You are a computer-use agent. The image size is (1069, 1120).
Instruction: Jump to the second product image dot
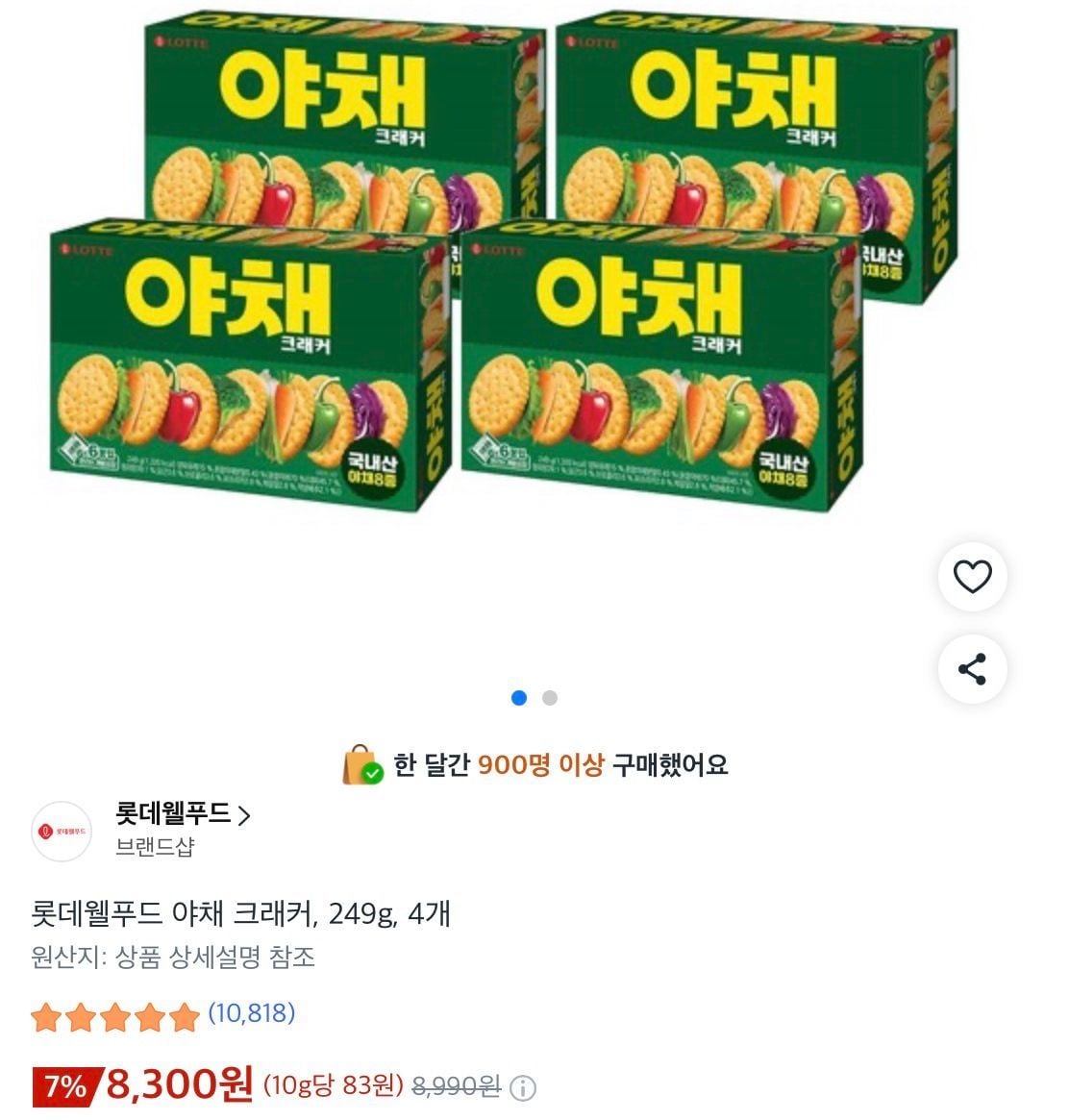pos(550,698)
